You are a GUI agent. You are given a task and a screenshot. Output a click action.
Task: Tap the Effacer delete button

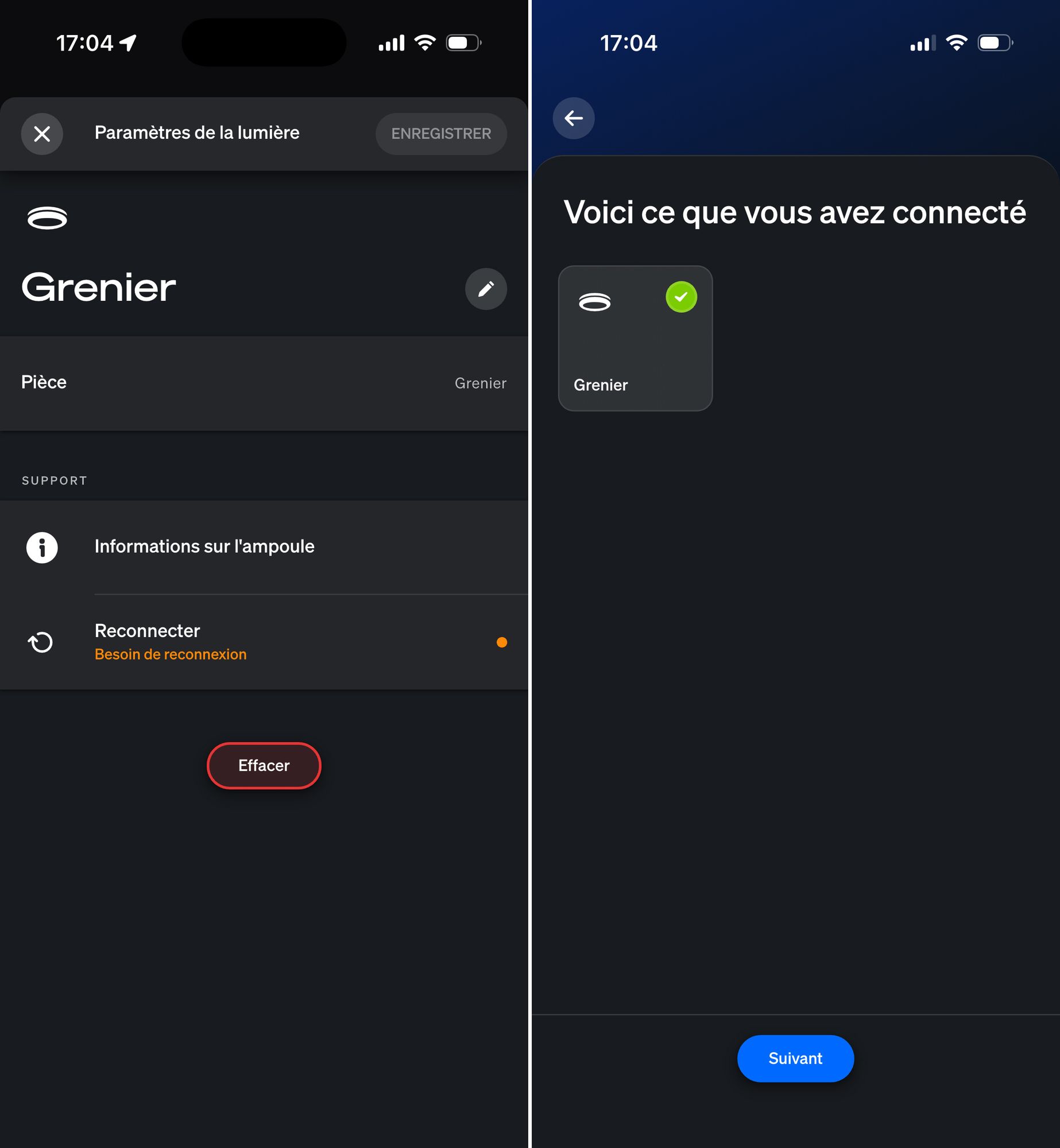point(264,765)
